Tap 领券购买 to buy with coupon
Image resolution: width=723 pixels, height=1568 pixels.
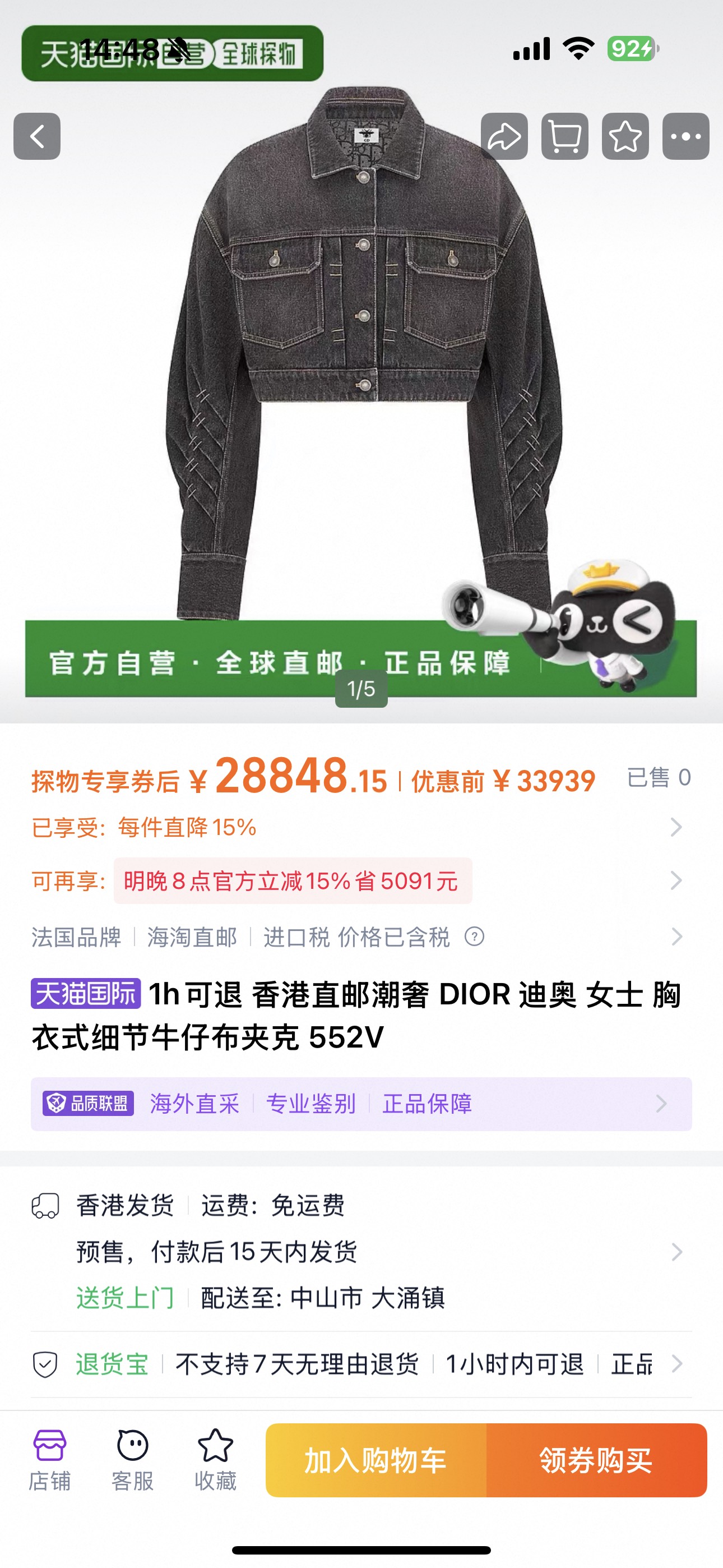tap(596, 1460)
